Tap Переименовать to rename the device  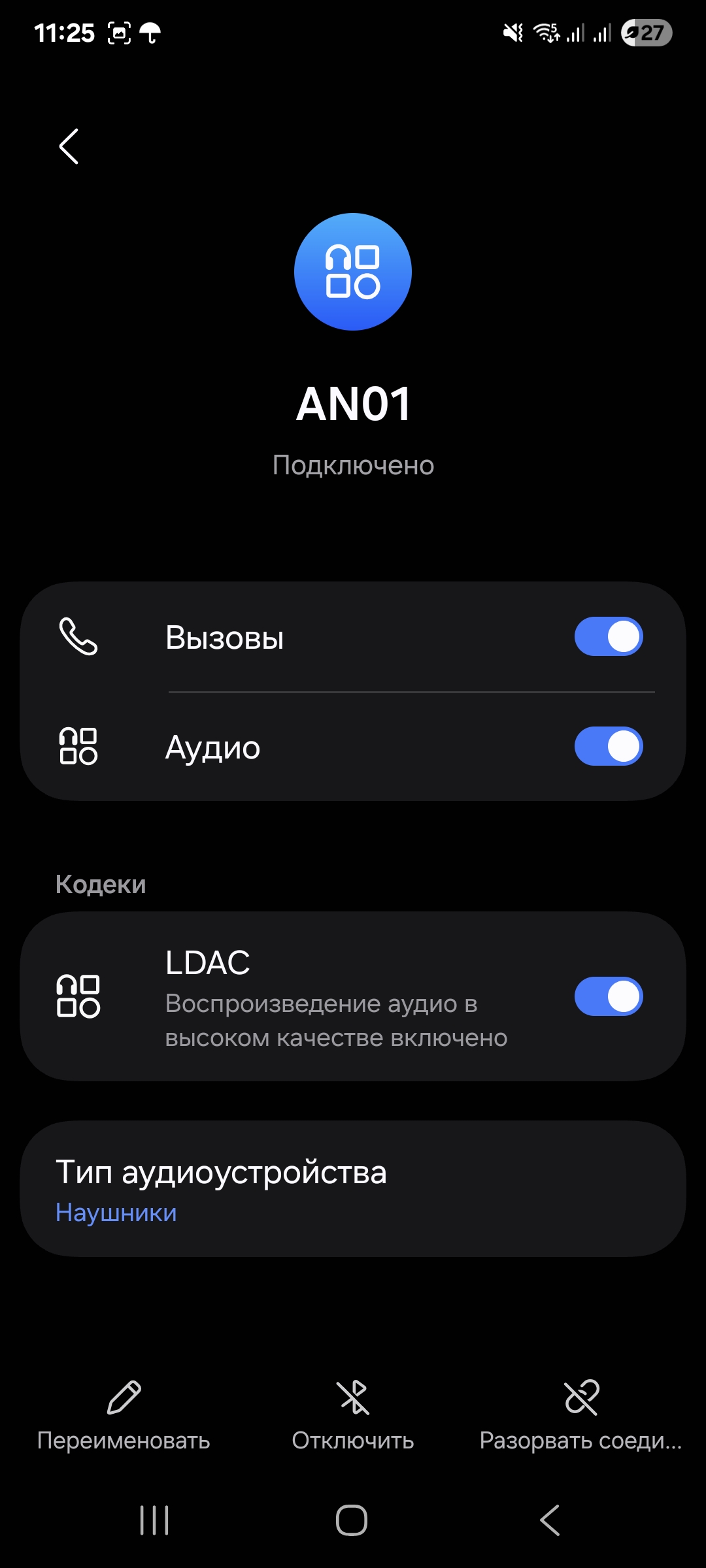click(x=124, y=1414)
